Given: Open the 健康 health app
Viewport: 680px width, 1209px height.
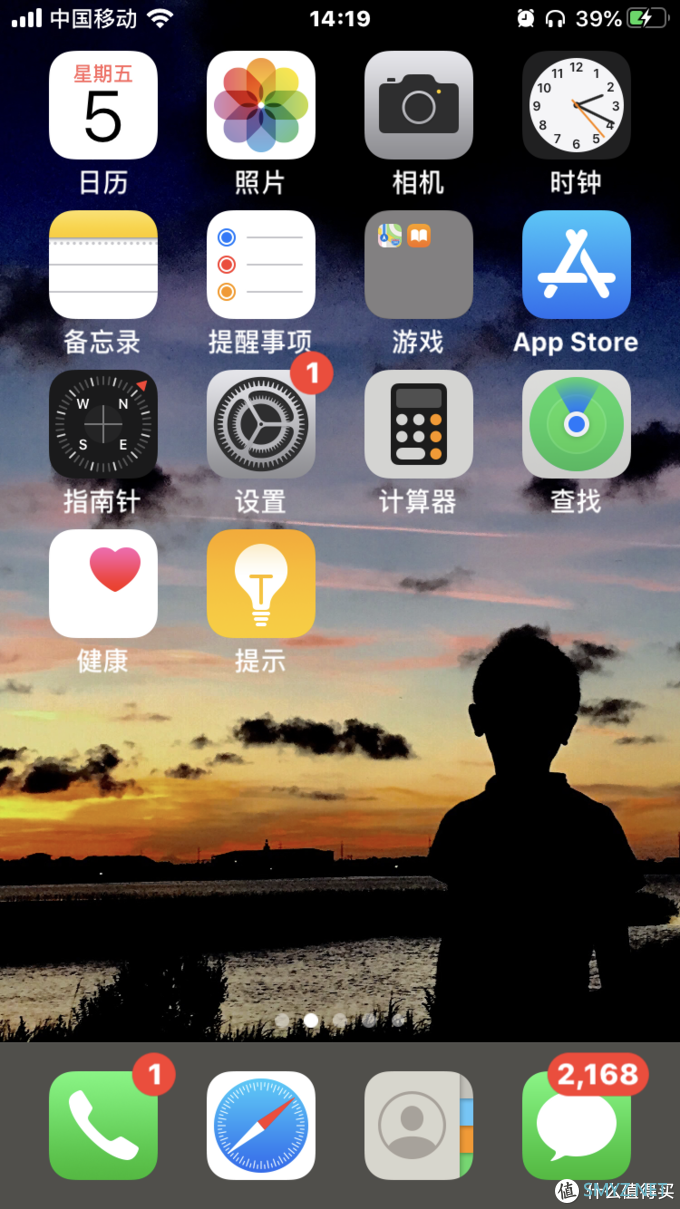Looking at the screenshot, I should click(x=103, y=584).
